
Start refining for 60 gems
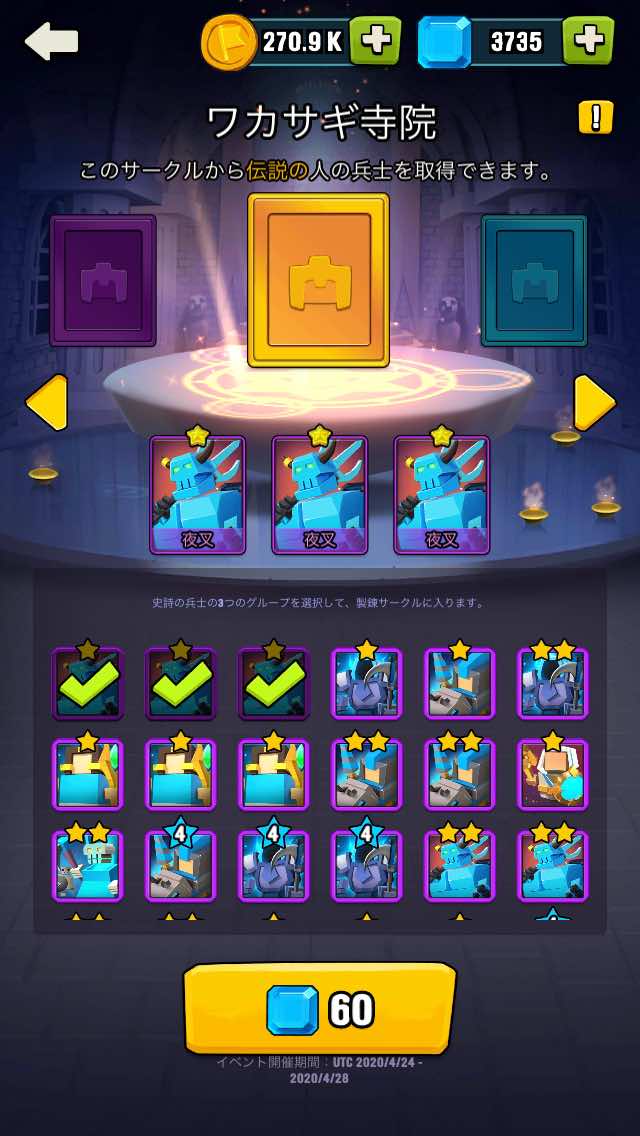pos(320,1009)
